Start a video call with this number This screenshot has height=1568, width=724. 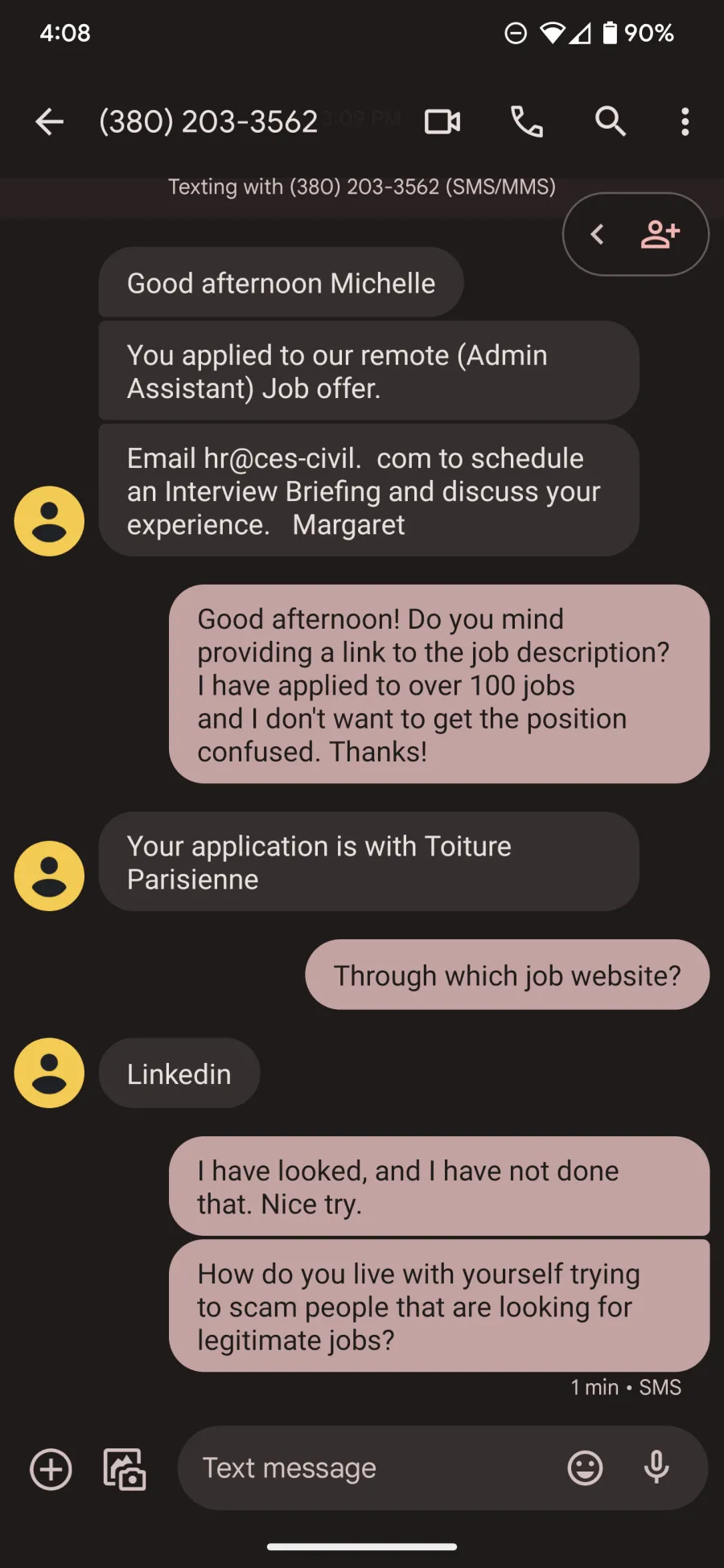[442, 122]
